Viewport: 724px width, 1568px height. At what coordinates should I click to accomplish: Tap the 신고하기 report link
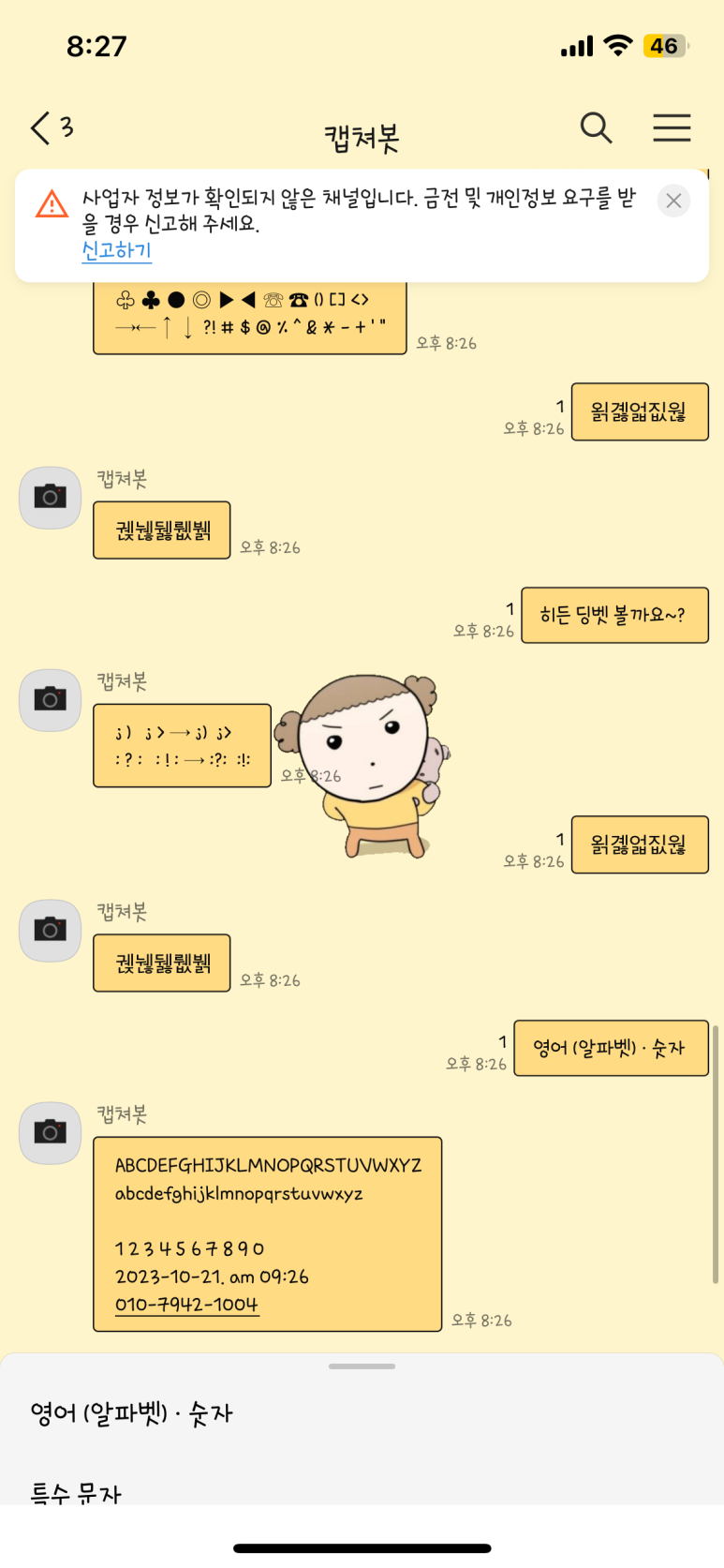tap(116, 250)
